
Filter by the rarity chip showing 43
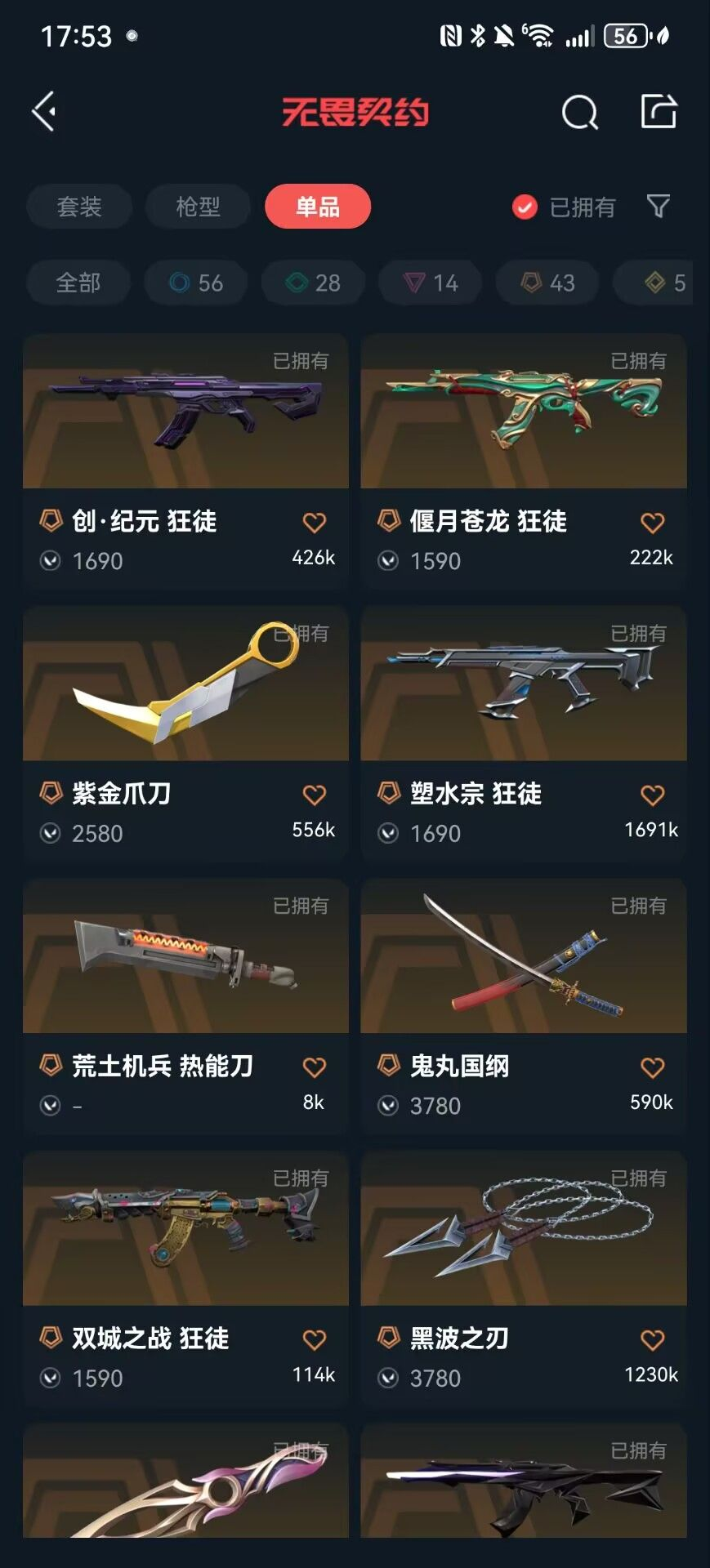tap(547, 283)
